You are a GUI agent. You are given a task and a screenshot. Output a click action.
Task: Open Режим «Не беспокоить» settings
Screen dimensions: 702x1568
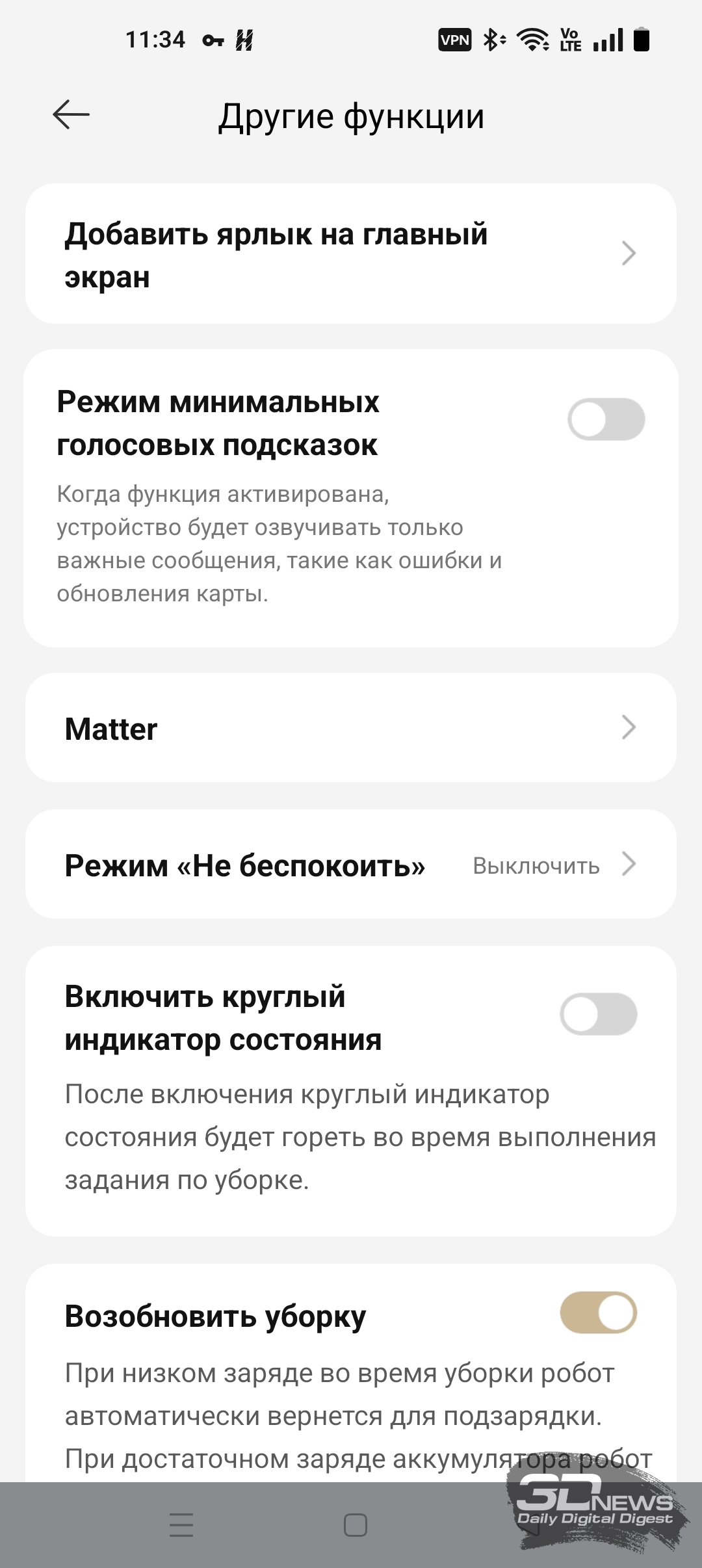click(351, 865)
